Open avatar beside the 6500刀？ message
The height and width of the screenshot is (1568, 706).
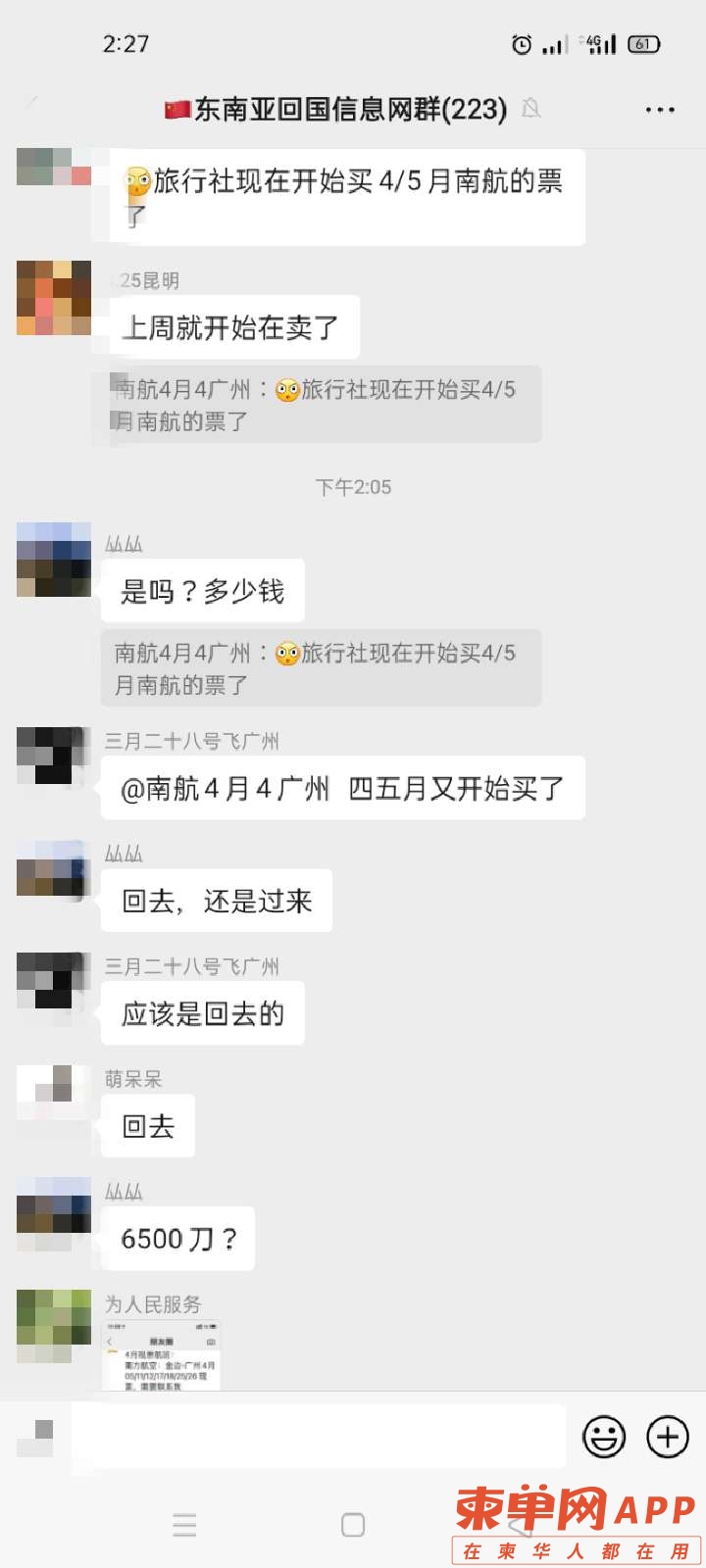(54, 1214)
